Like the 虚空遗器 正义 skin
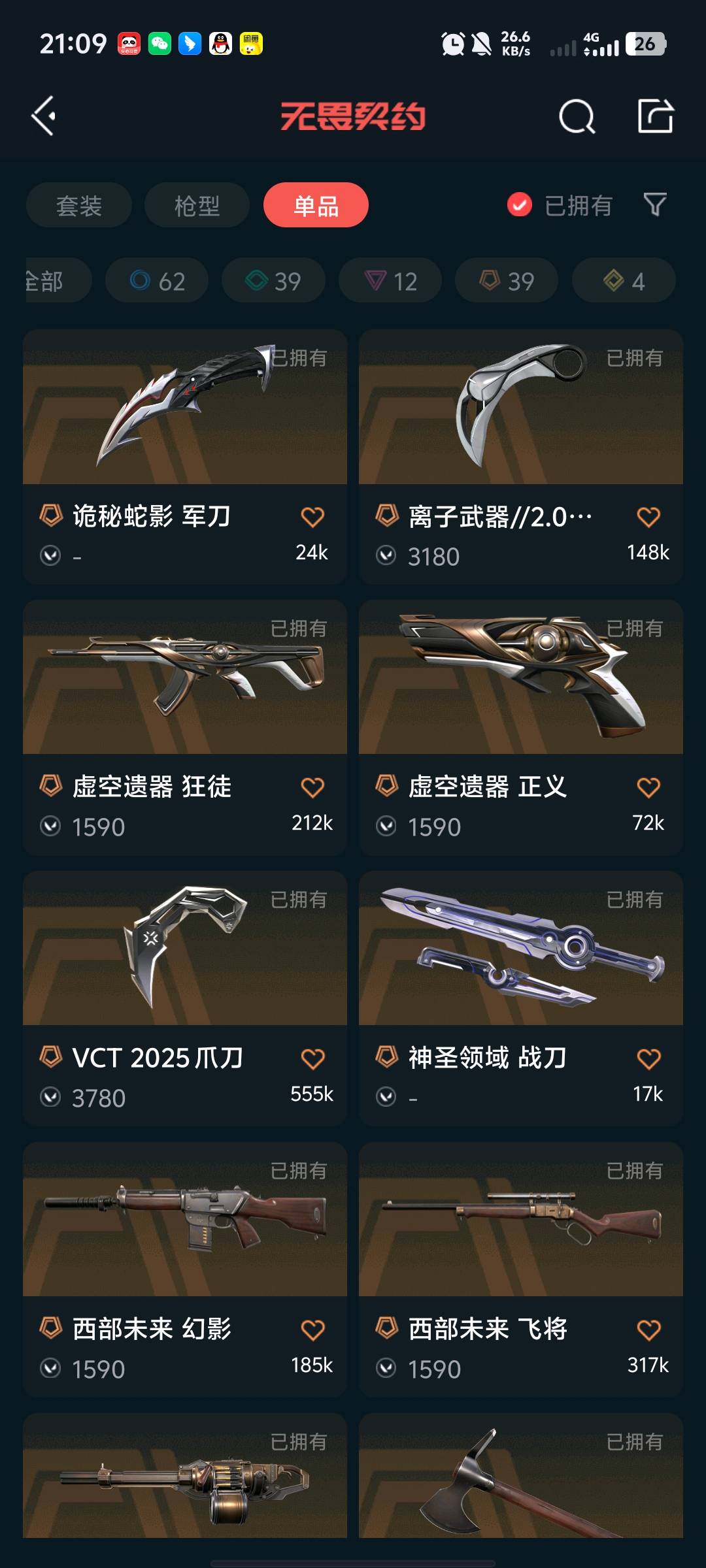This screenshot has width=706, height=1568. point(648,788)
